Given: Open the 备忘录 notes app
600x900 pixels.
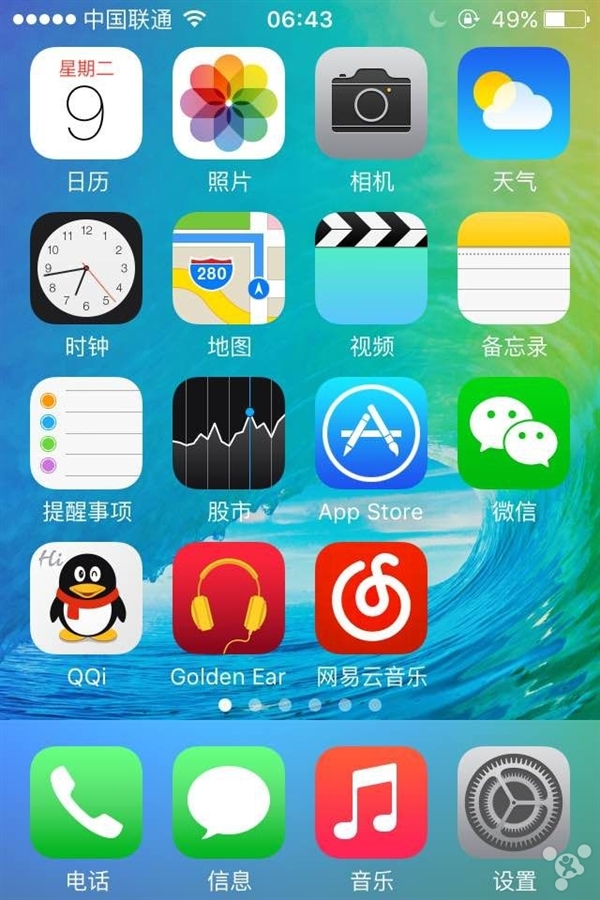Looking at the screenshot, I should [513, 269].
